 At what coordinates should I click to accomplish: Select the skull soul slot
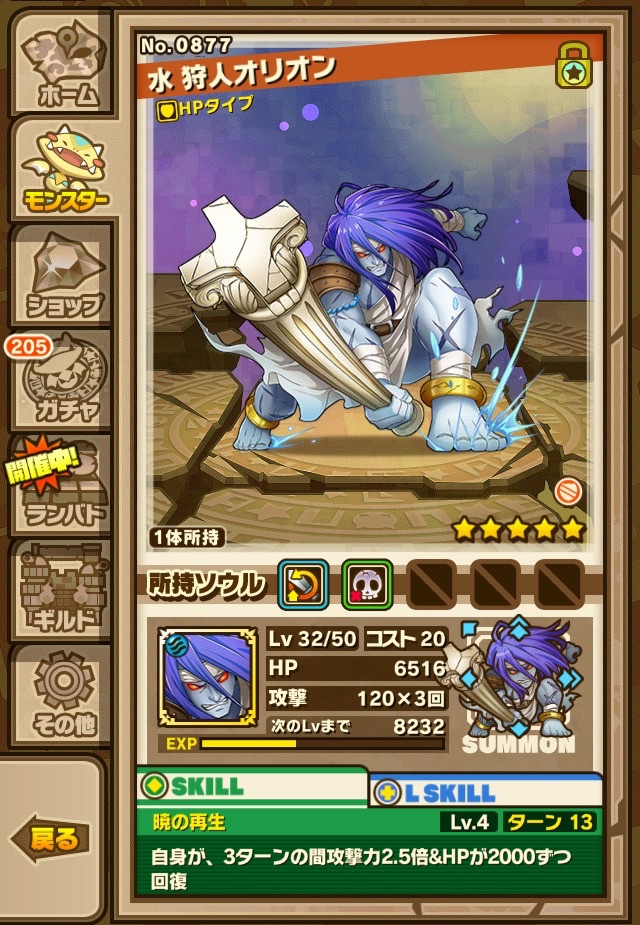tap(366, 584)
